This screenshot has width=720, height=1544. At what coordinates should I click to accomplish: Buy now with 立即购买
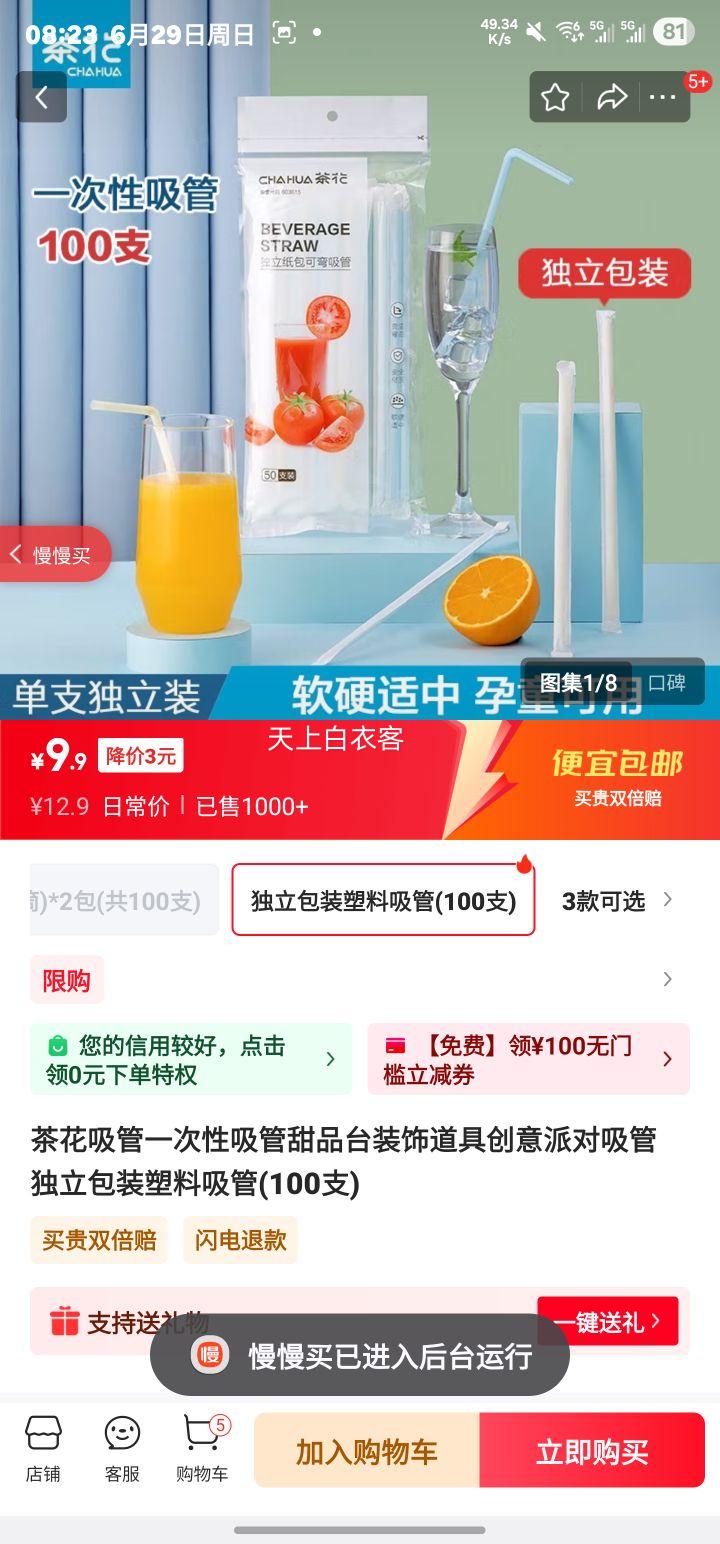pos(592,1451)
